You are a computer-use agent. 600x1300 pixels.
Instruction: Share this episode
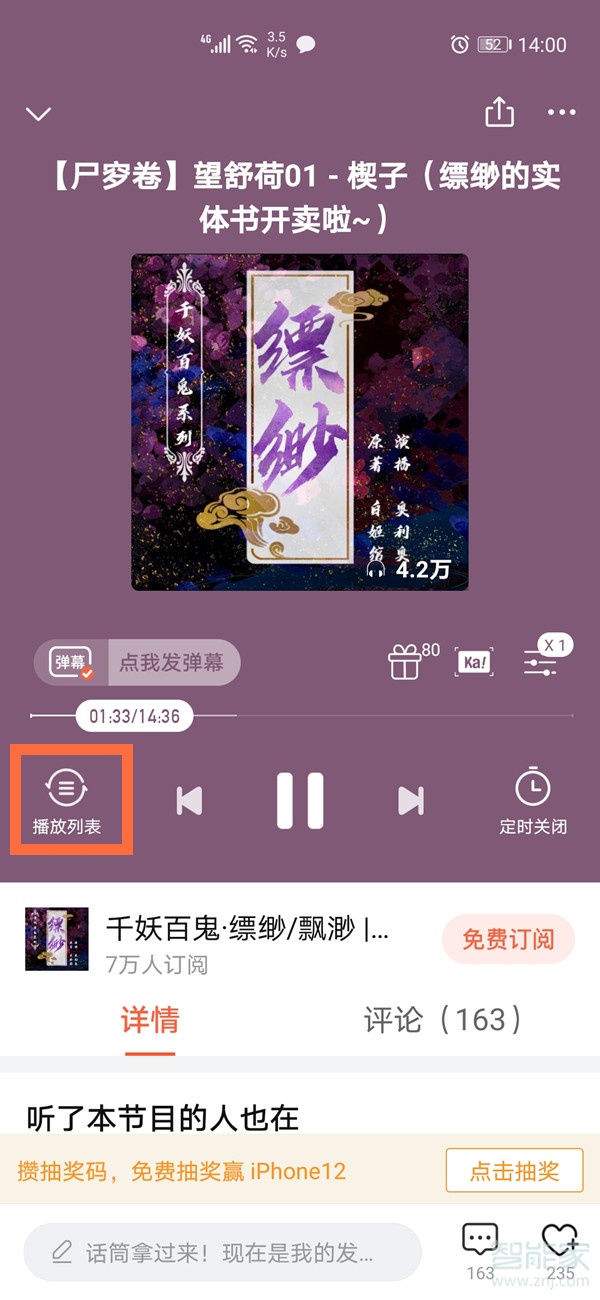point(499,112)
